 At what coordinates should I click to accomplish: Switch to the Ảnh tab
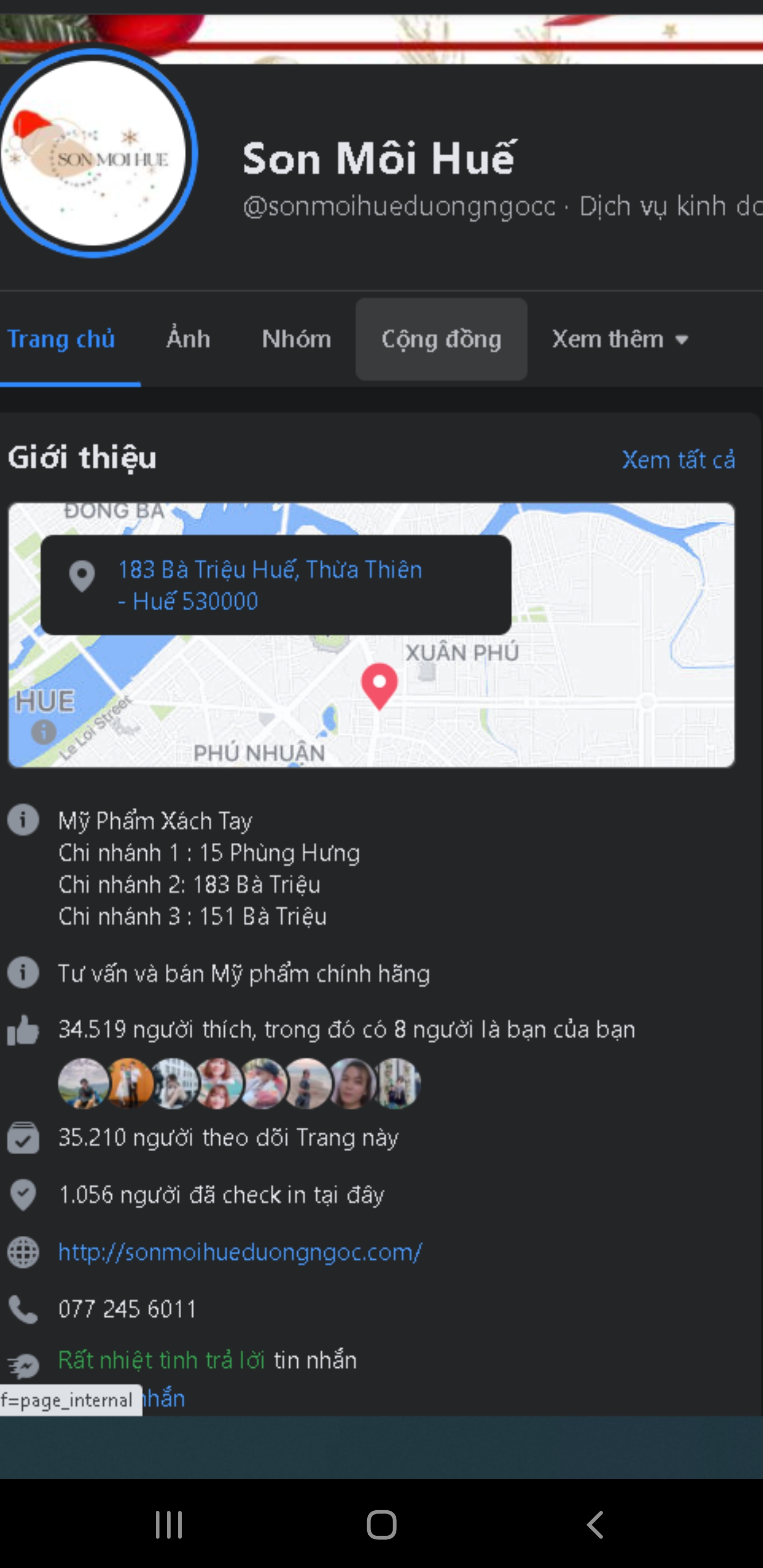coord(188,339)
